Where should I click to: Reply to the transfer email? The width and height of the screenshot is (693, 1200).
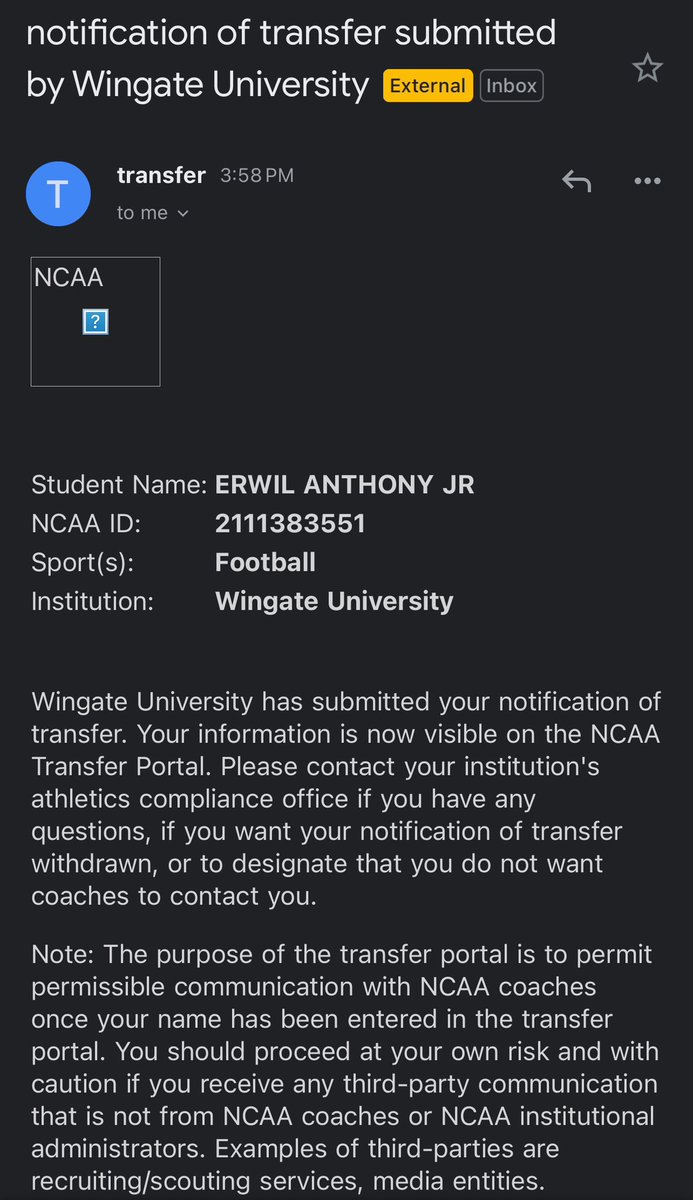576,181
